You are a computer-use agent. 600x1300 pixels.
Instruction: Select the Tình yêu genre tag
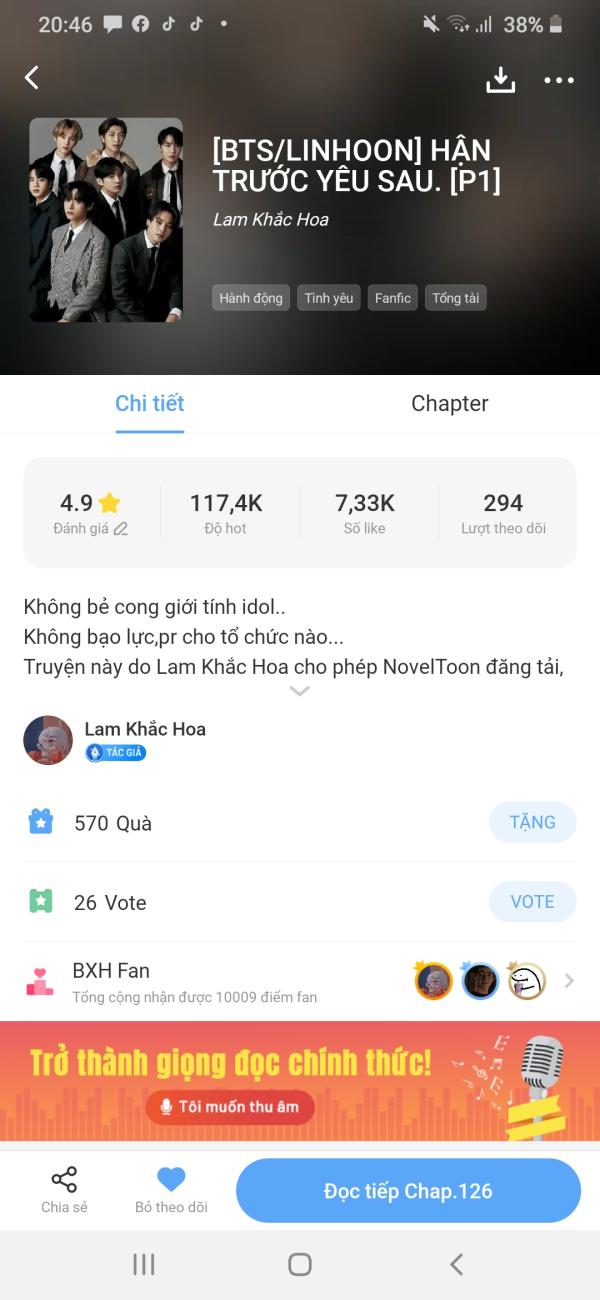329,298
